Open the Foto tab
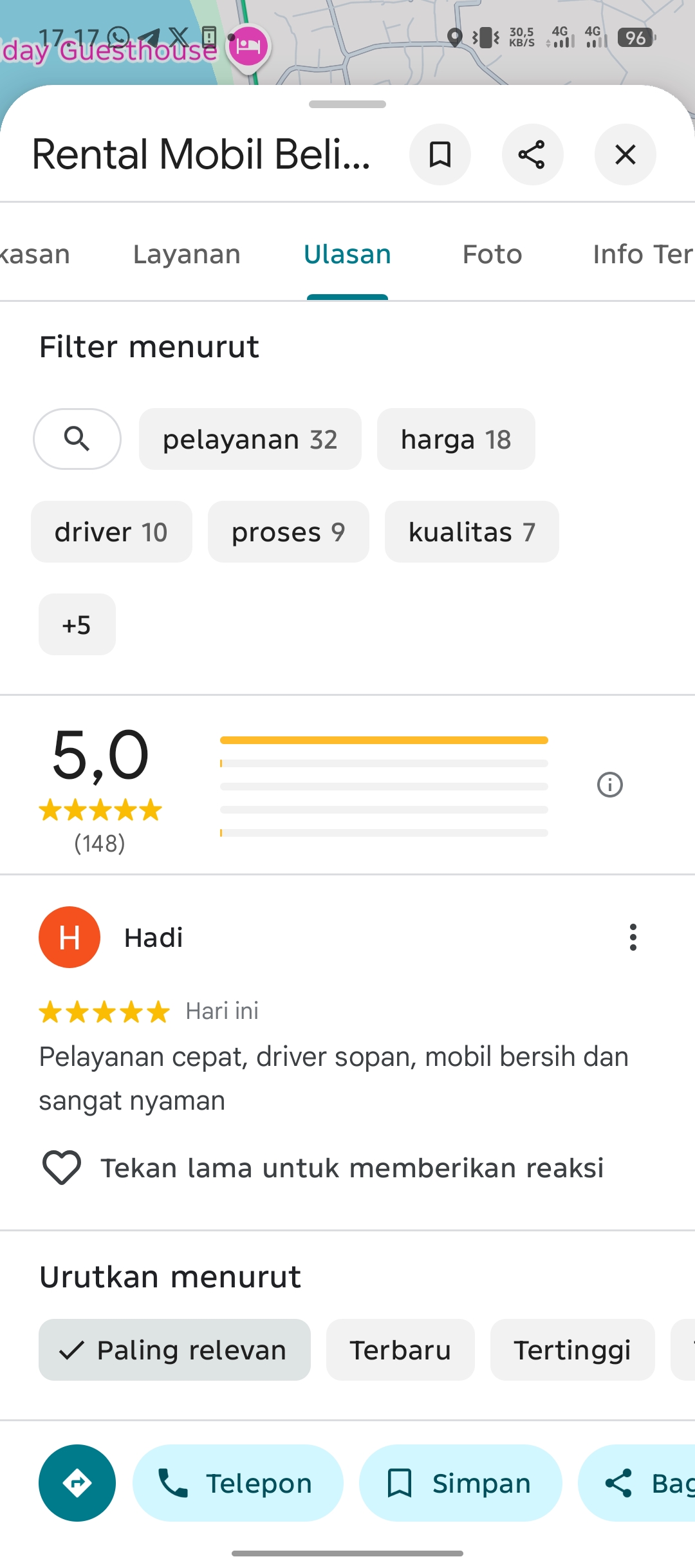This screenshot has width=695, height=1568. [x=492, y=254]
